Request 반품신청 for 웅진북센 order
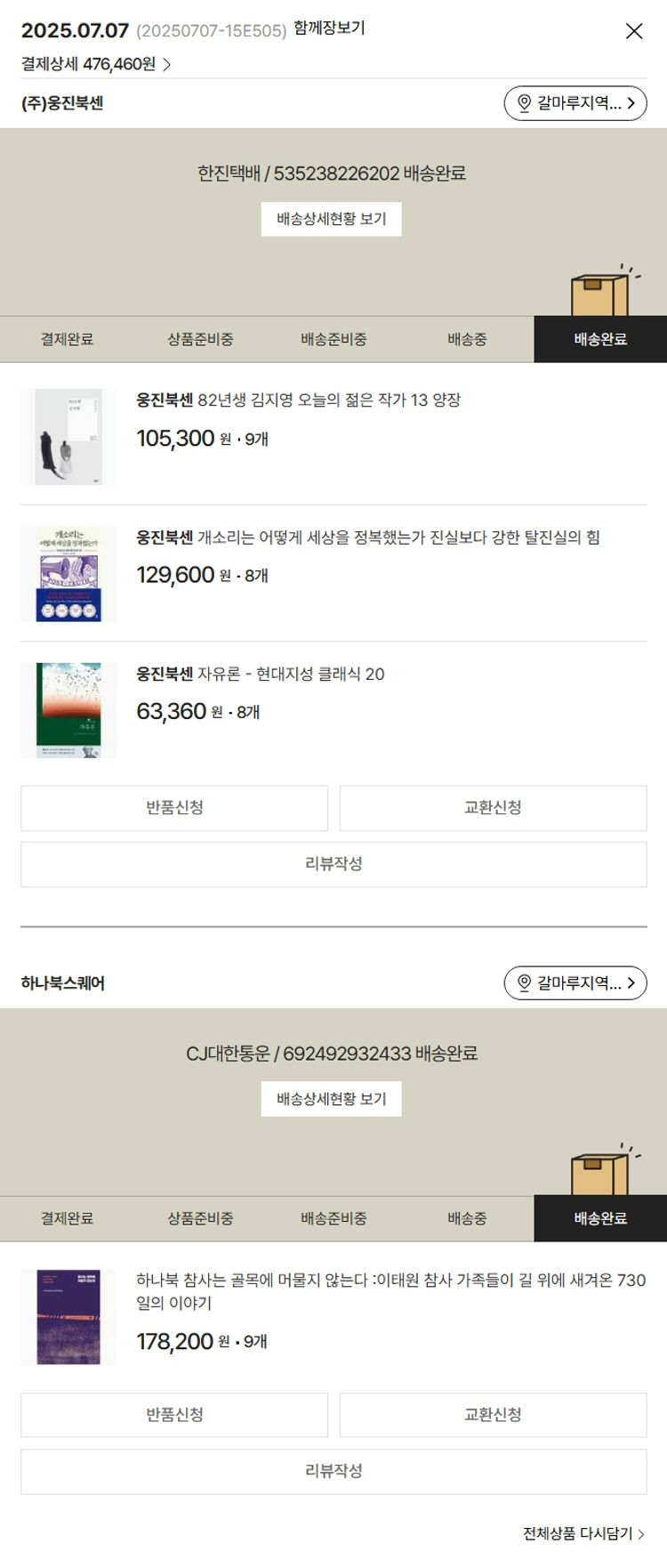Viewport: 667px width, 1568px height. [x=174, y=808]
